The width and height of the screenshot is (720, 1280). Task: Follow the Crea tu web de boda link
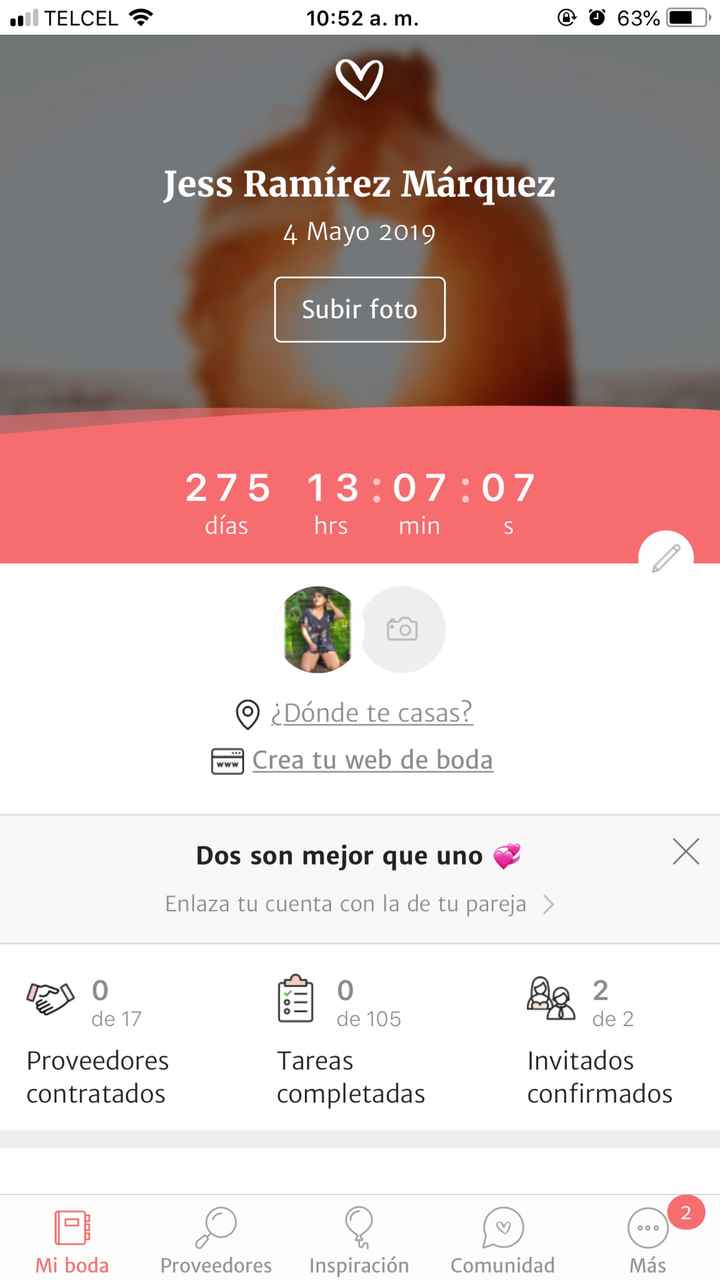coord(372,760)
